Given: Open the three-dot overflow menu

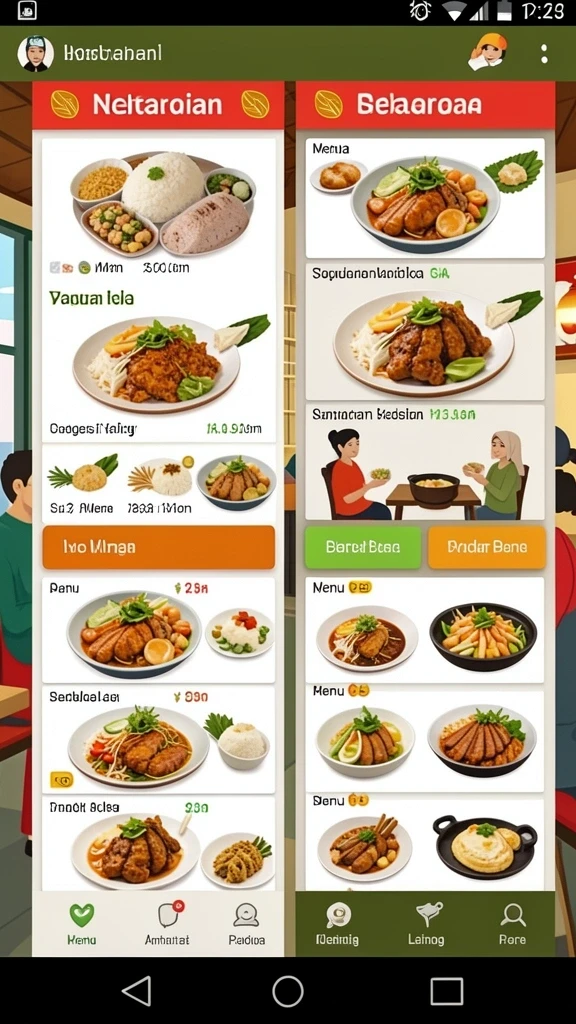Looking at the screenshot, I should 544,54.
